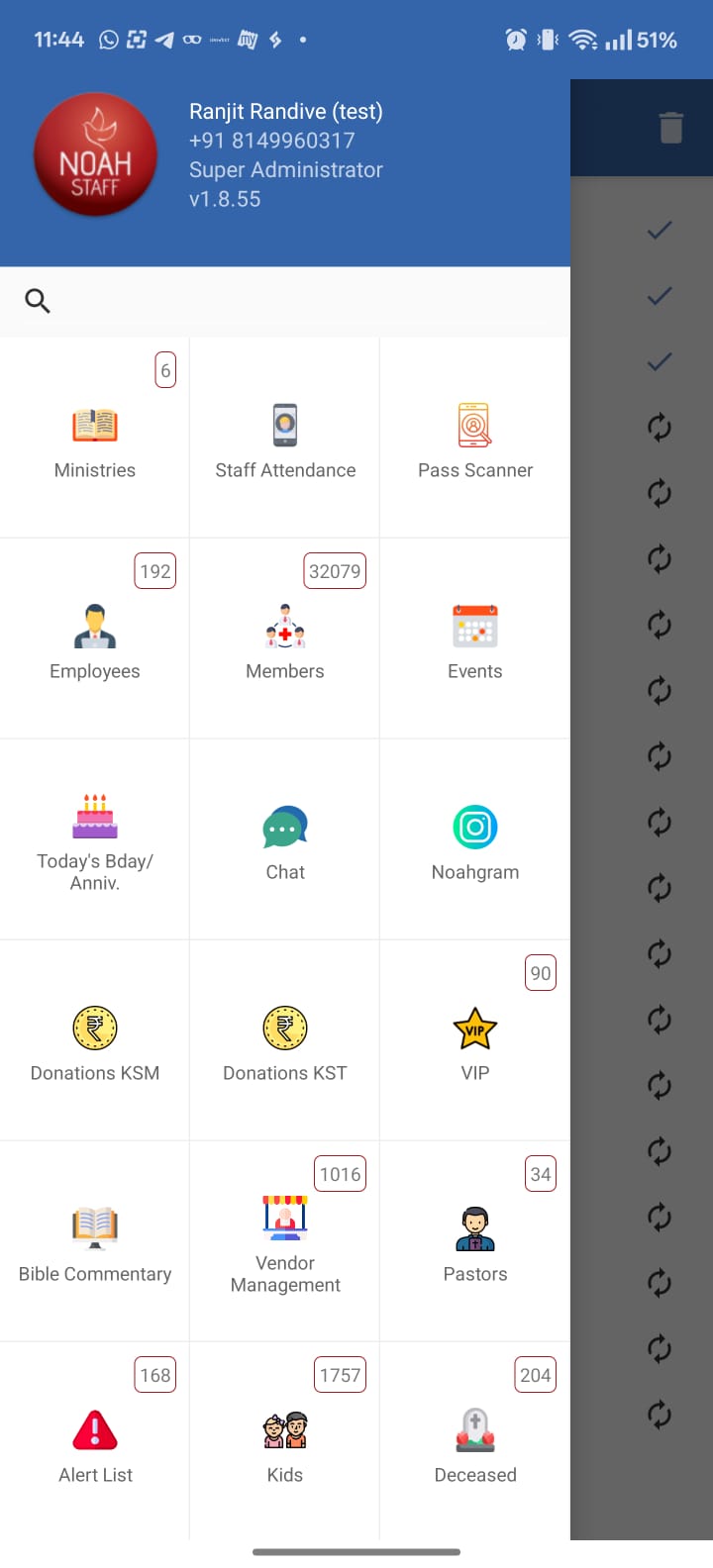Tap the trash delete icon

coord(670,128)
